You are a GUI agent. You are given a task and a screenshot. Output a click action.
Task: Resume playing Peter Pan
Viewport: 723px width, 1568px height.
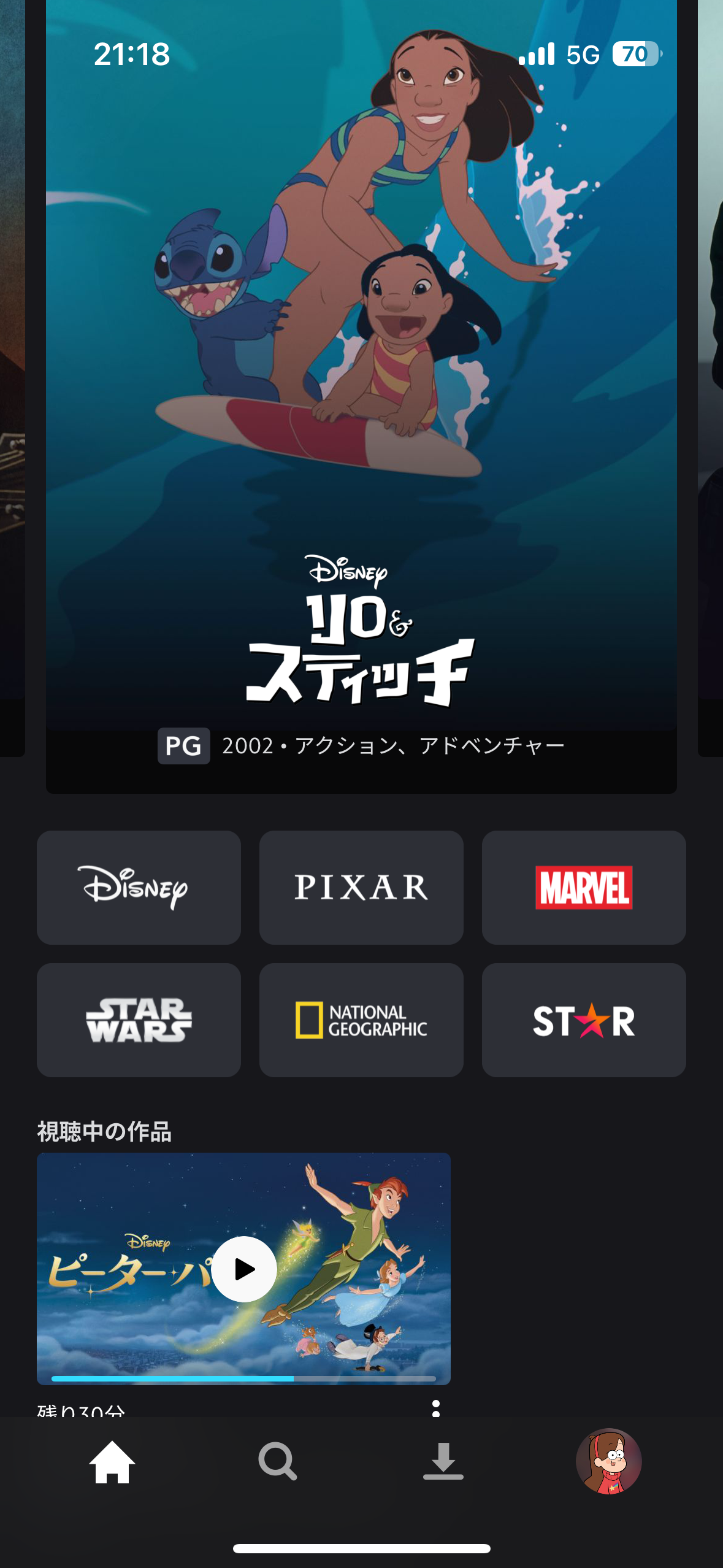pos(244,1269)
